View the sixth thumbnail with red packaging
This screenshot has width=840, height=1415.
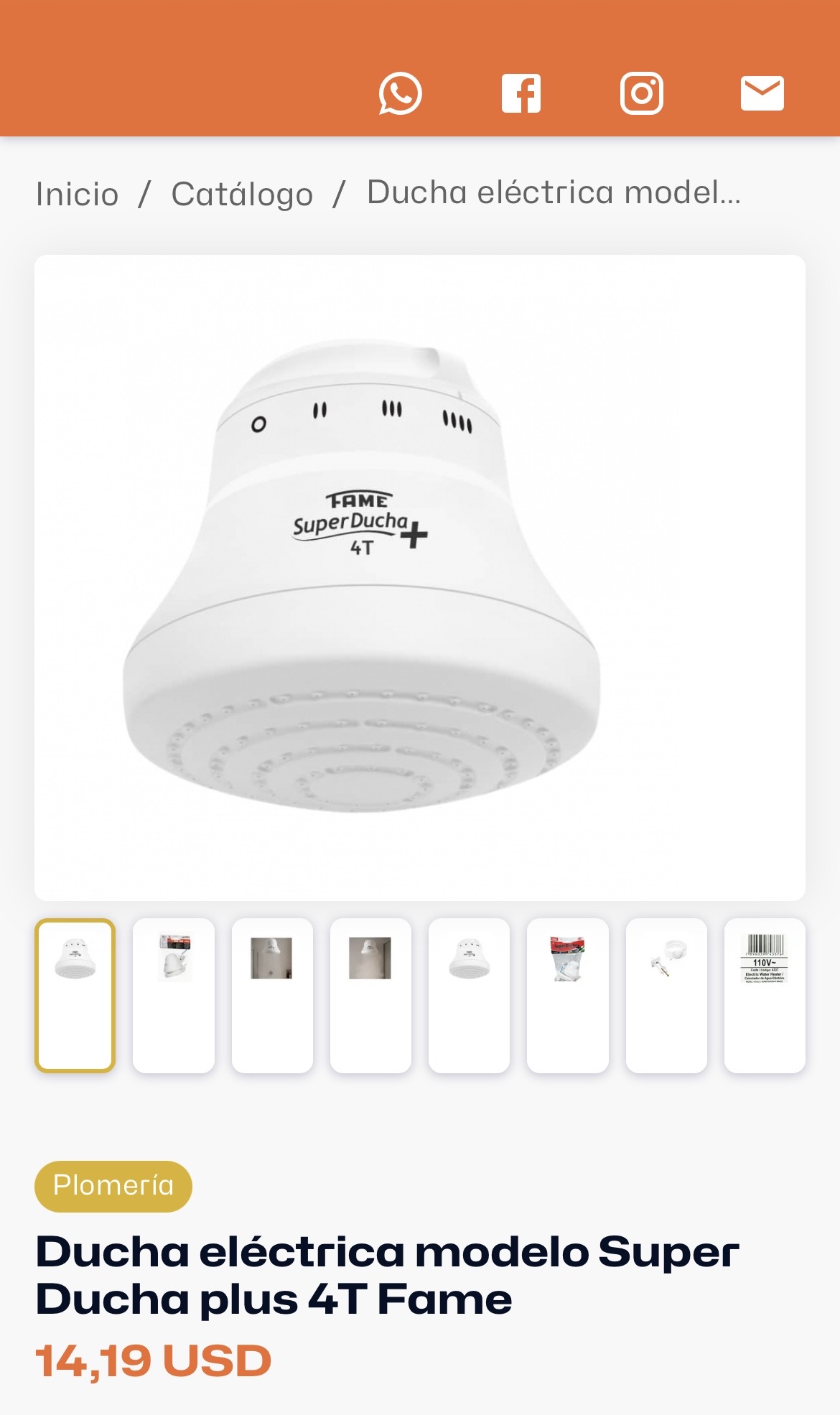[568, 996]
